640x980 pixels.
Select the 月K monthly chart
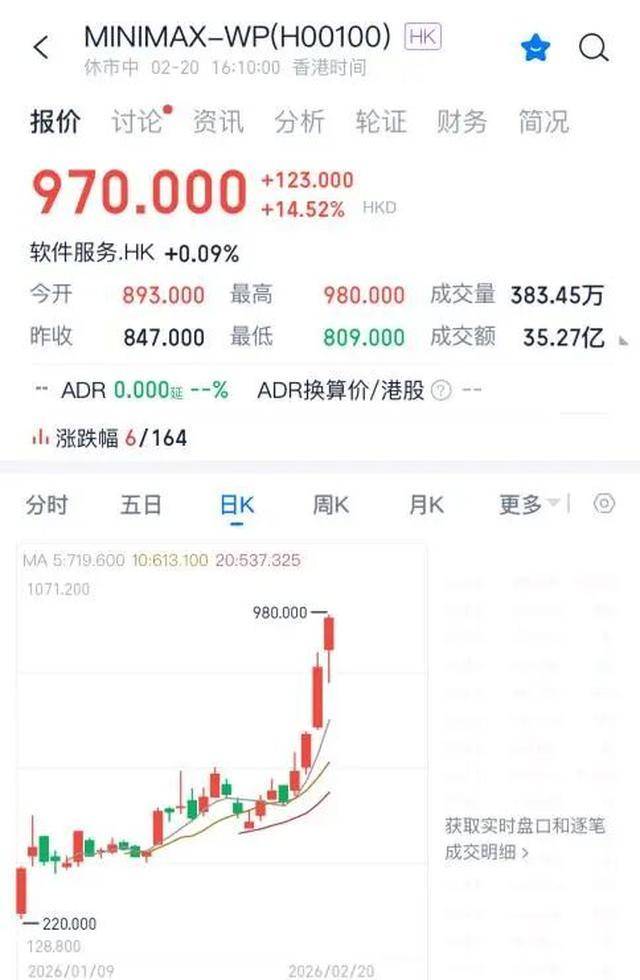click(426, 505)
